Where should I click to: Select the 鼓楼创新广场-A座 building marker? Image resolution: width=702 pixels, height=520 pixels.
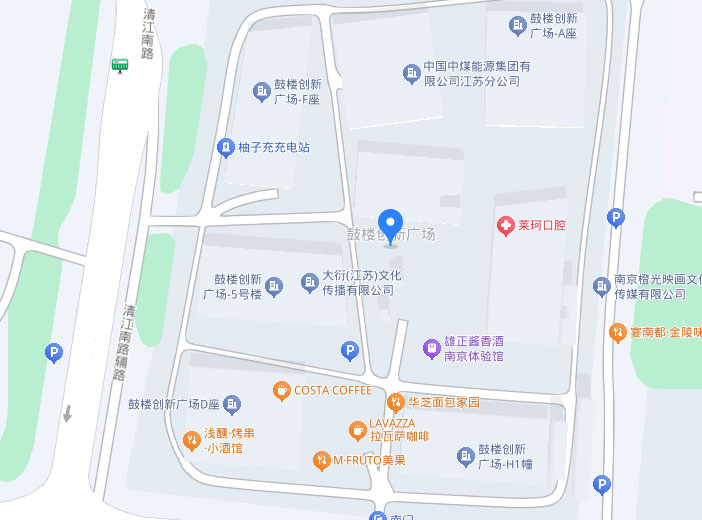tap(518, 25)
